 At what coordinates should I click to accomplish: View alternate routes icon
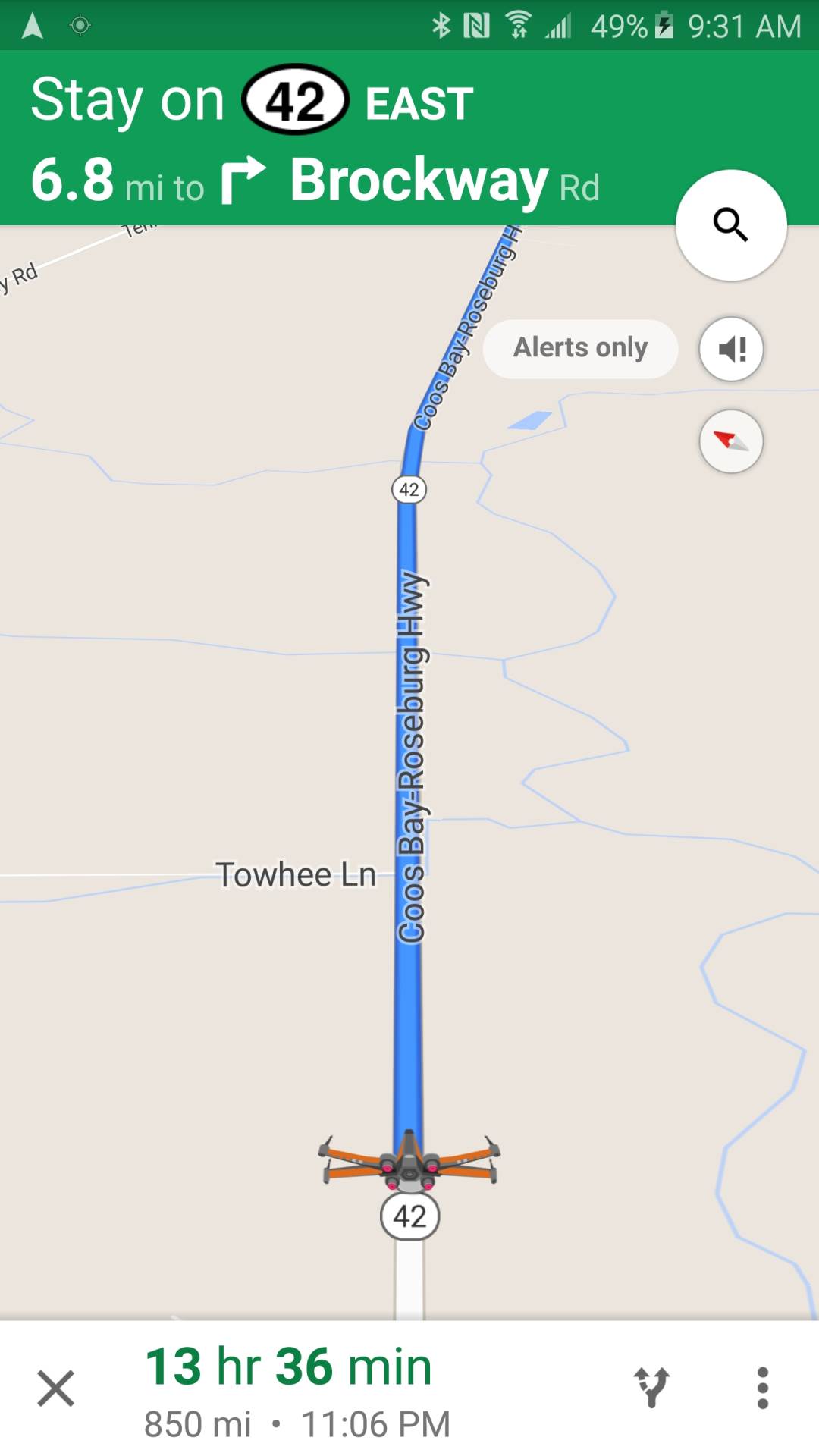tap(651, 1387)
